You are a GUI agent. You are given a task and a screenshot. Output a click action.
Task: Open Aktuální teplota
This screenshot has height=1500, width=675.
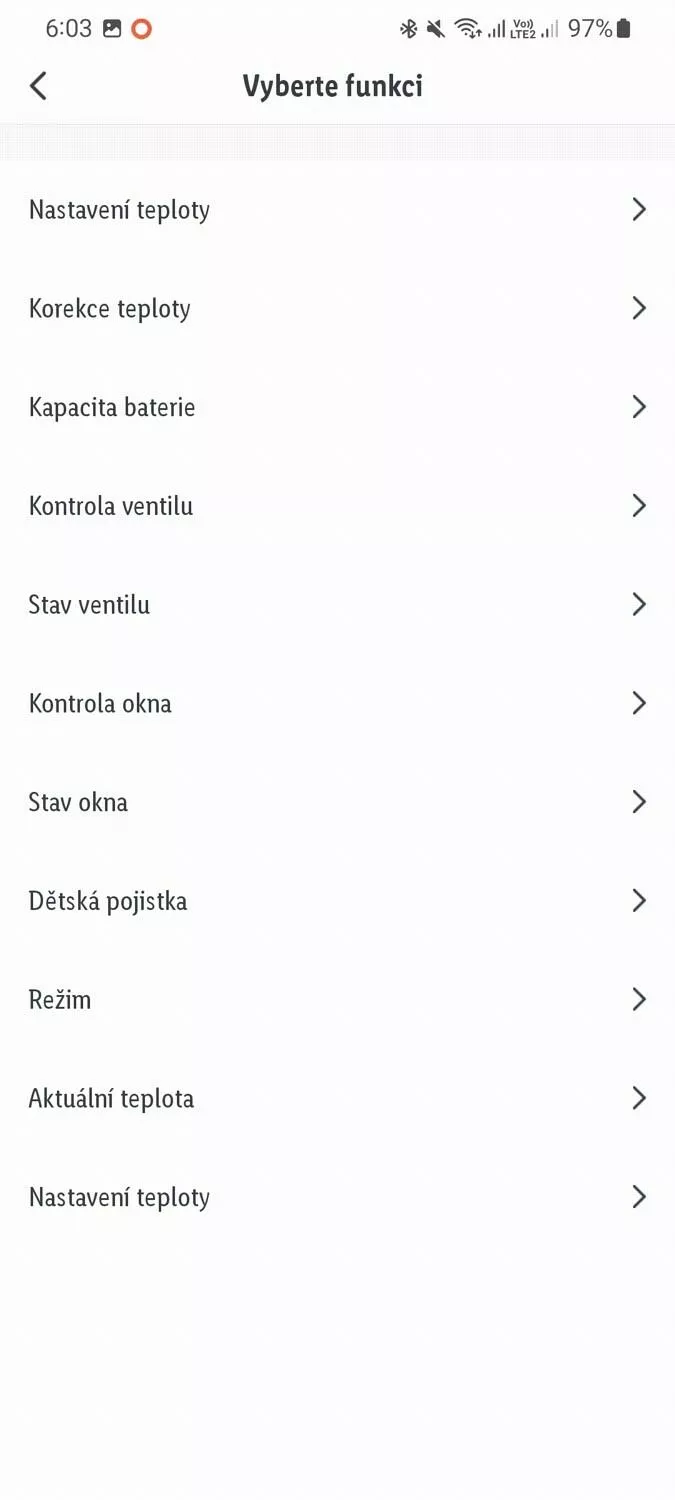pyautogui.click(x=337, y=1099)
